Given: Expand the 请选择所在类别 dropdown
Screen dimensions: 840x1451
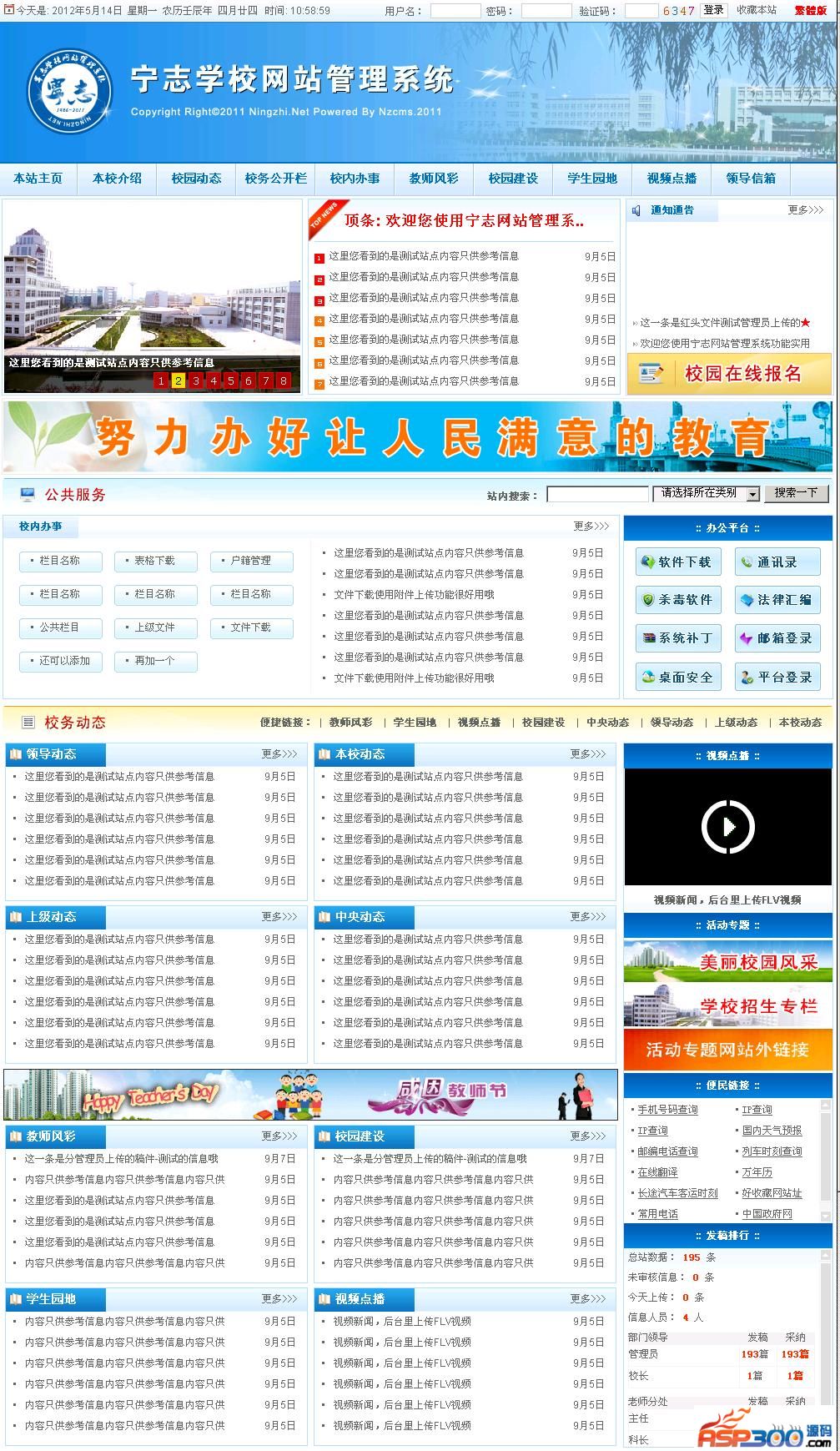Looking at the screenshot, I should [x=752, y=494].
